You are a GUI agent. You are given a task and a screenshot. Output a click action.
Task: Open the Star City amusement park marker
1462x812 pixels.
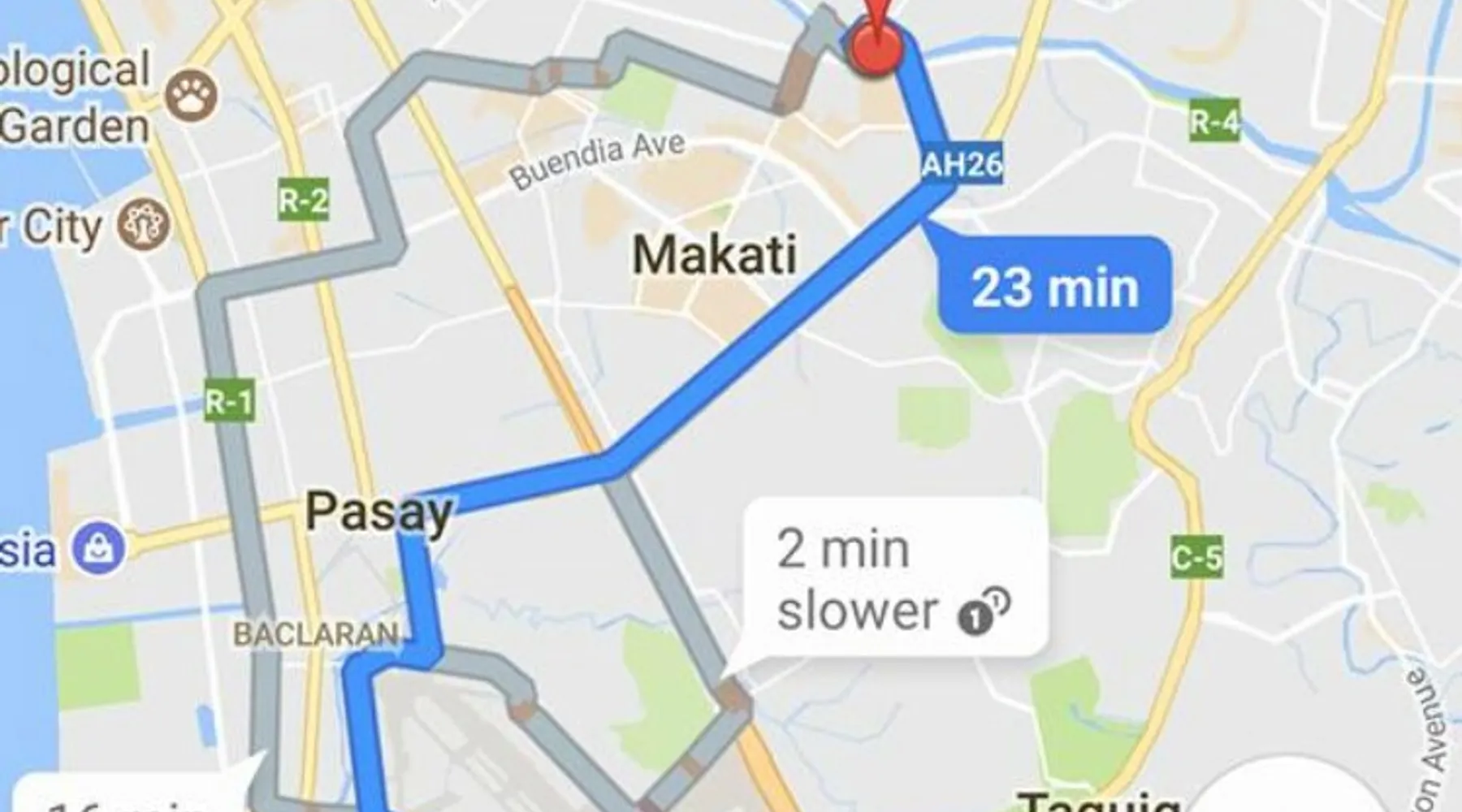[144, 224]
